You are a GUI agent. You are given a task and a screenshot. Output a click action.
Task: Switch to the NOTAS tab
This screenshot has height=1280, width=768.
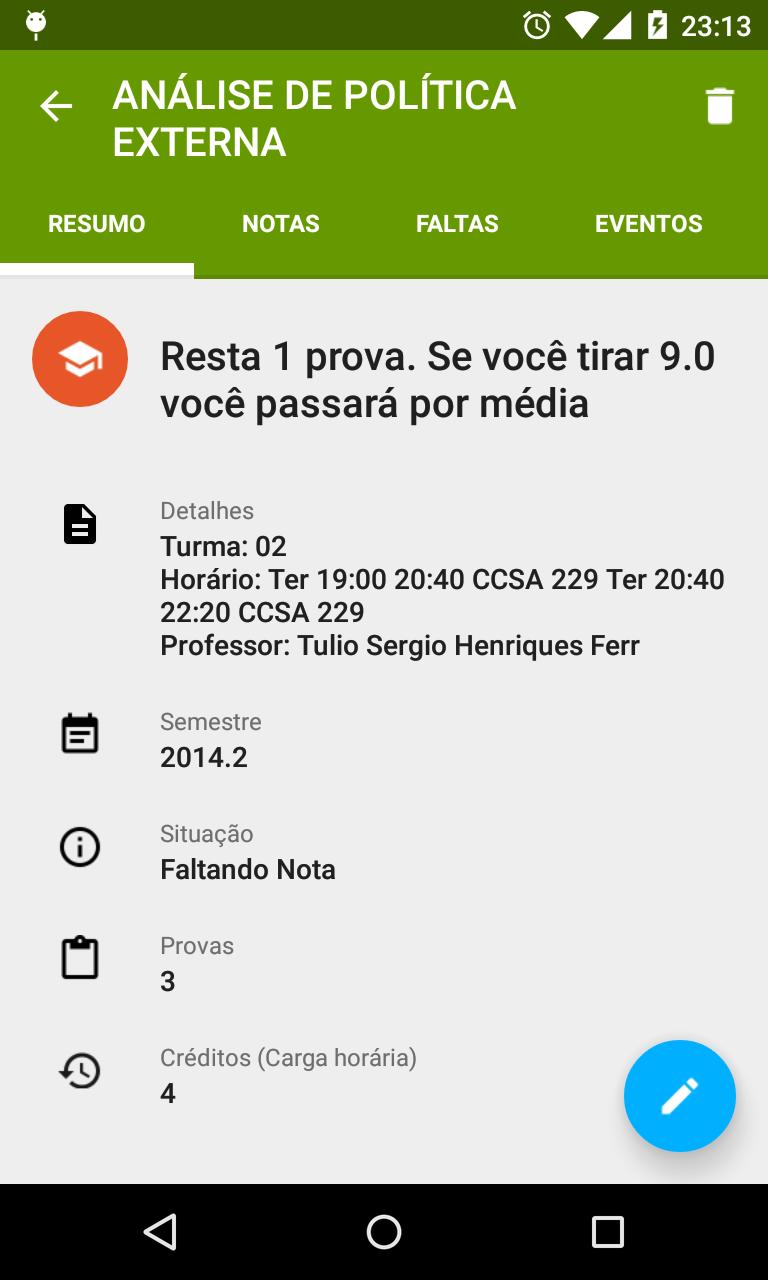[280, 223]
